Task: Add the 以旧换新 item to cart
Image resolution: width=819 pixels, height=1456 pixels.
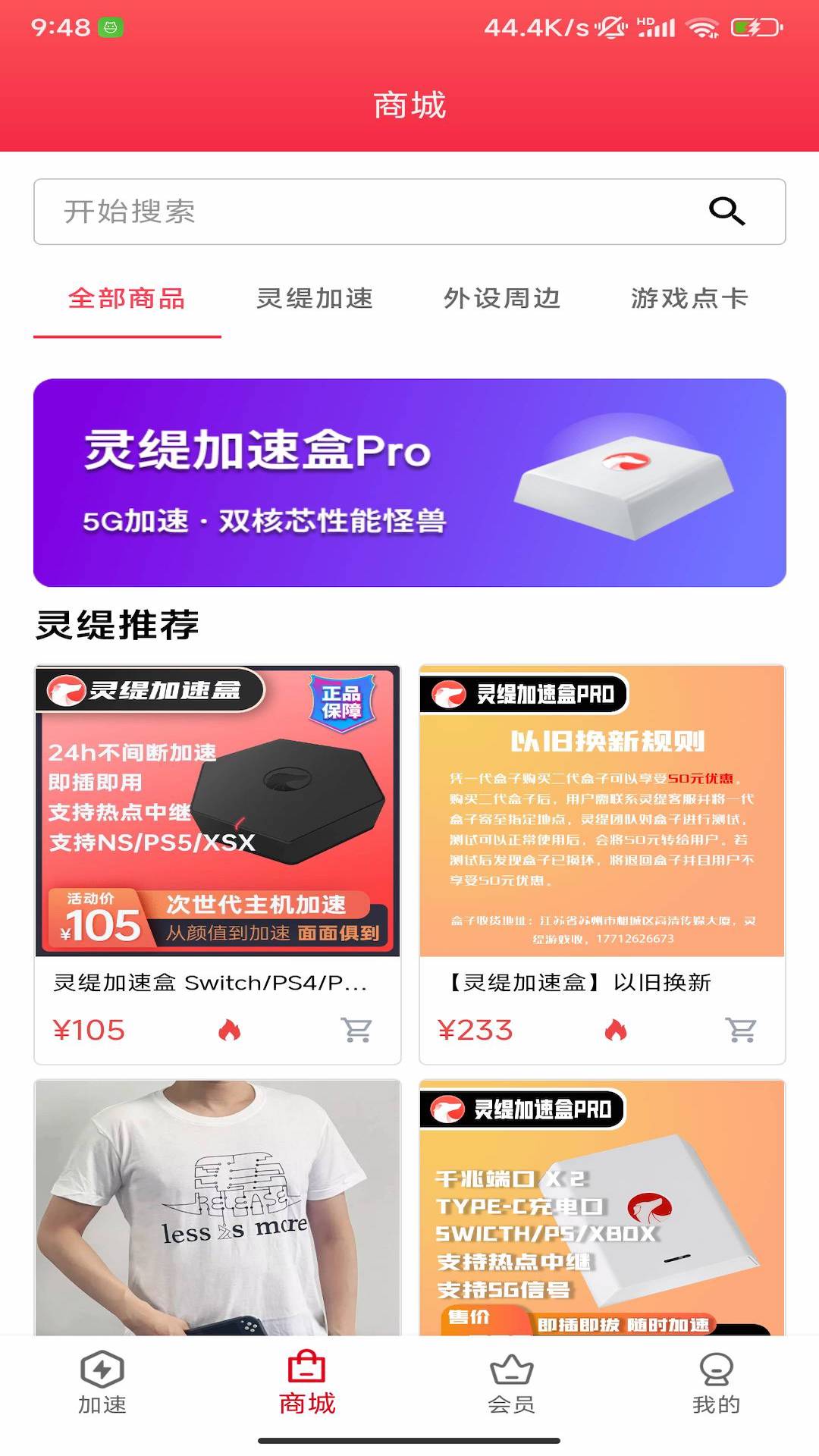Action: click(741, 1029)
